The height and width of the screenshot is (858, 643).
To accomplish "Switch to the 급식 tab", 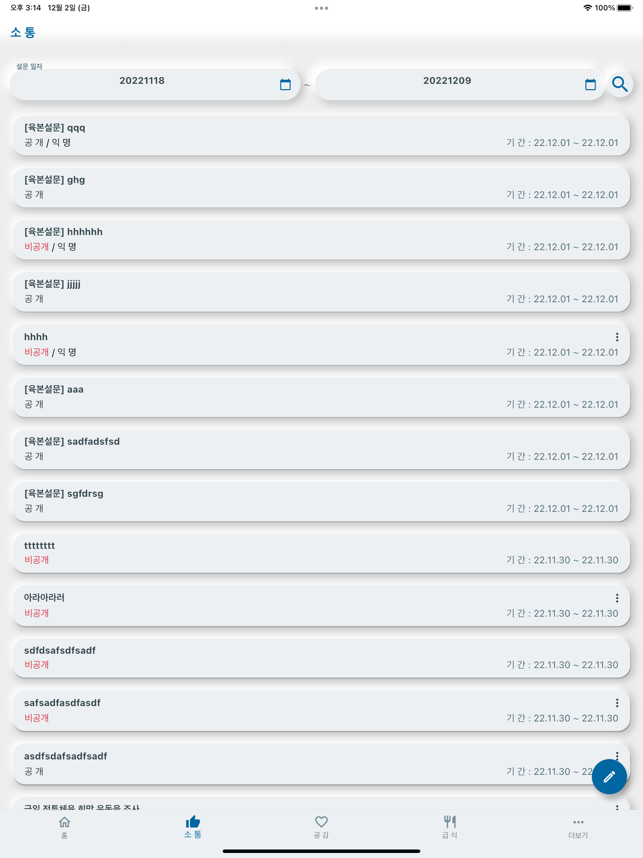I will point(450,827).
